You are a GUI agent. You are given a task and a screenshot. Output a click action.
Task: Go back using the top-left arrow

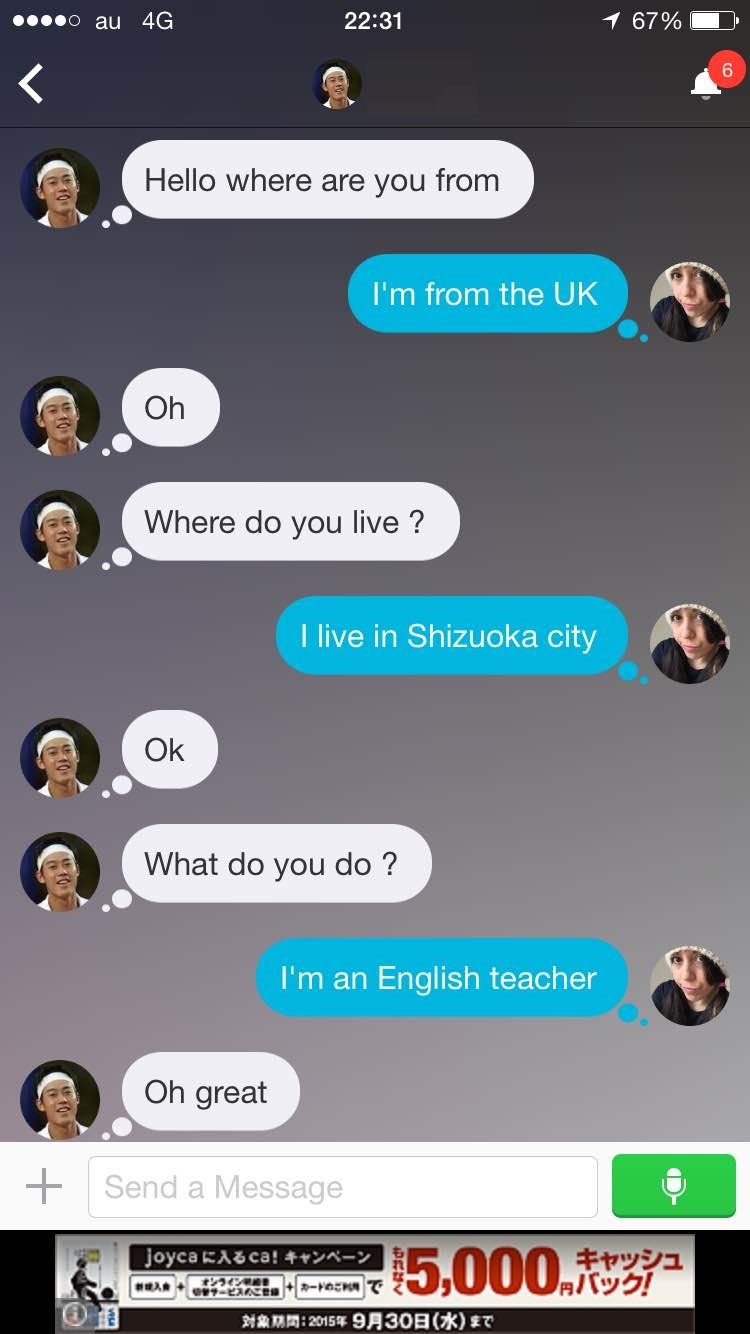point(32,84)
